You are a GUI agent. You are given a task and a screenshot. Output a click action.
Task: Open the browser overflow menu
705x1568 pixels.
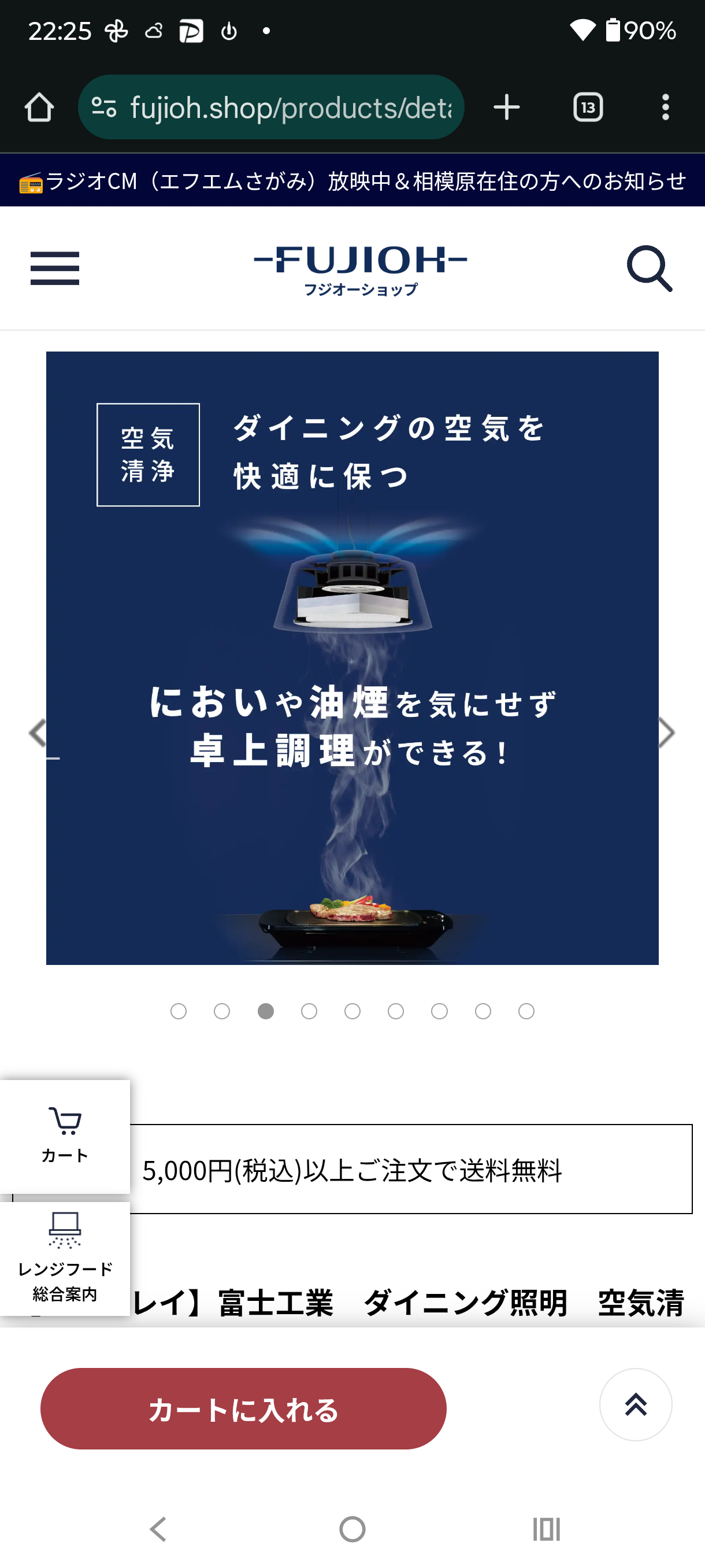coord(666,108)
